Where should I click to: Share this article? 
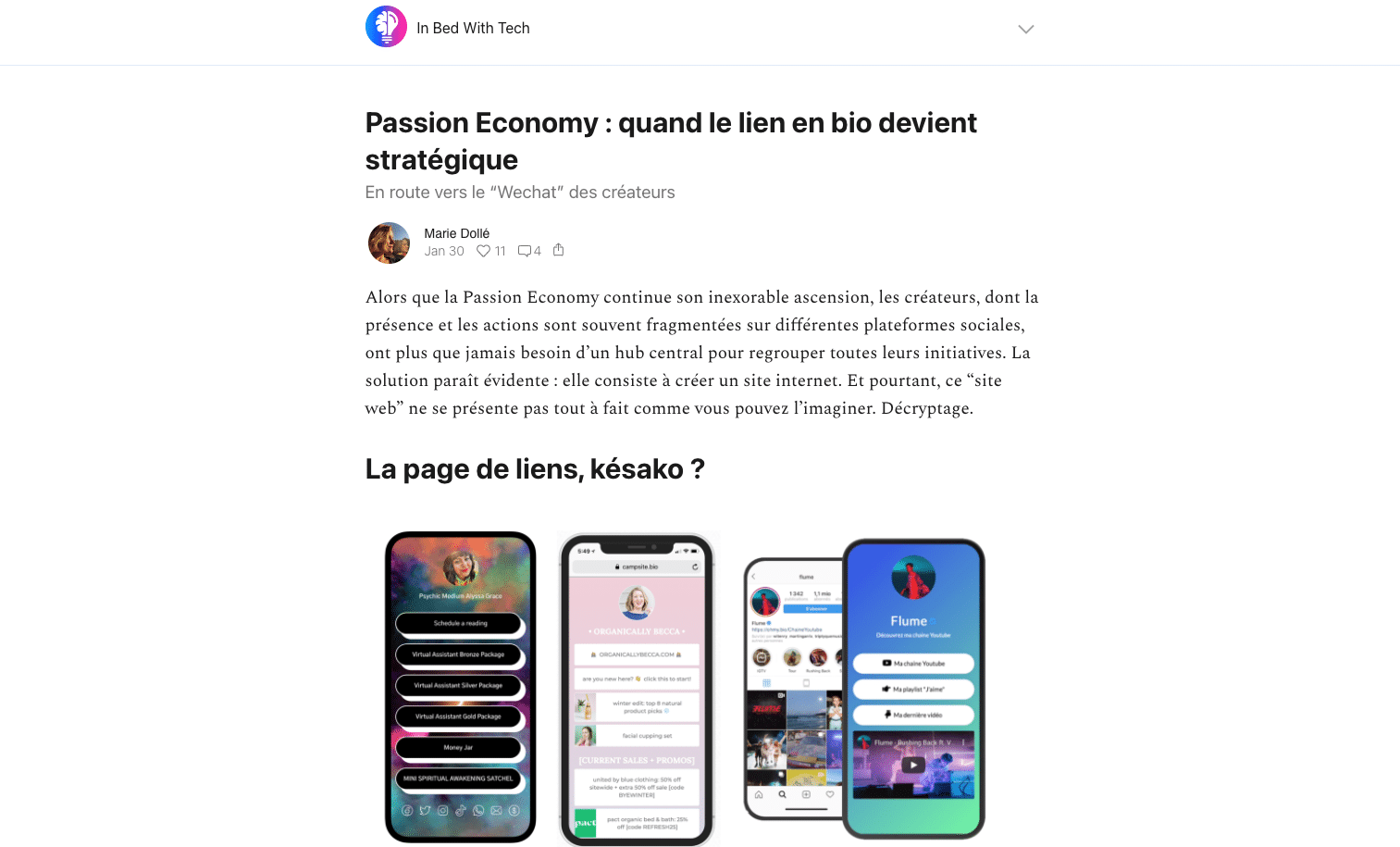(558, 250)
